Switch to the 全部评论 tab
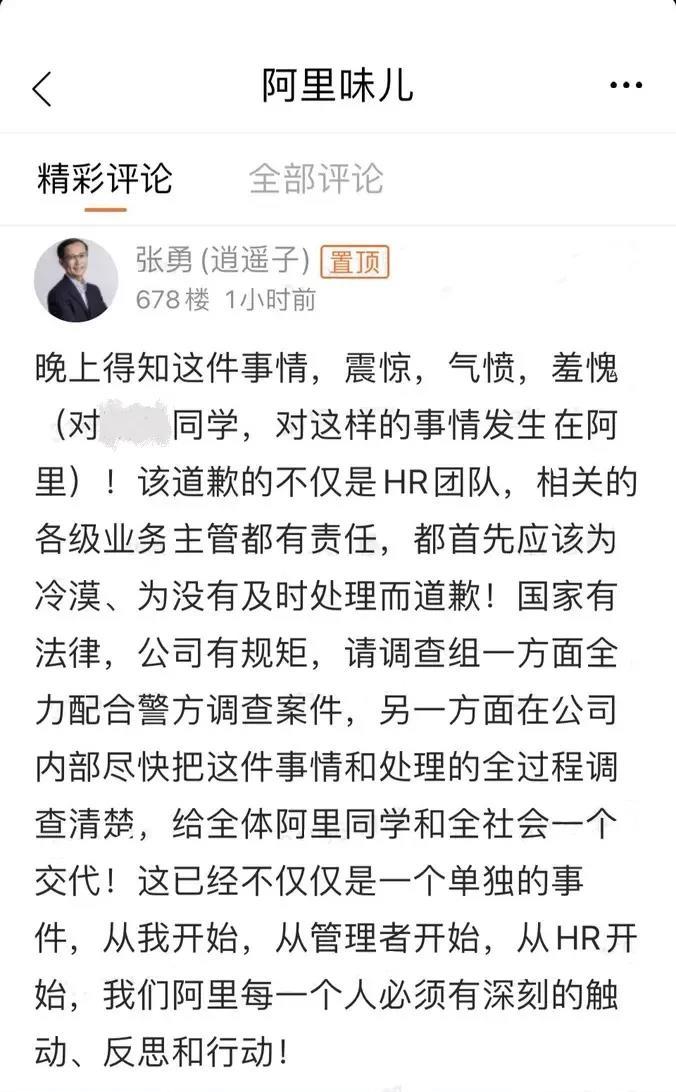This screenshot has height=1092, width=676. (316, 179)
